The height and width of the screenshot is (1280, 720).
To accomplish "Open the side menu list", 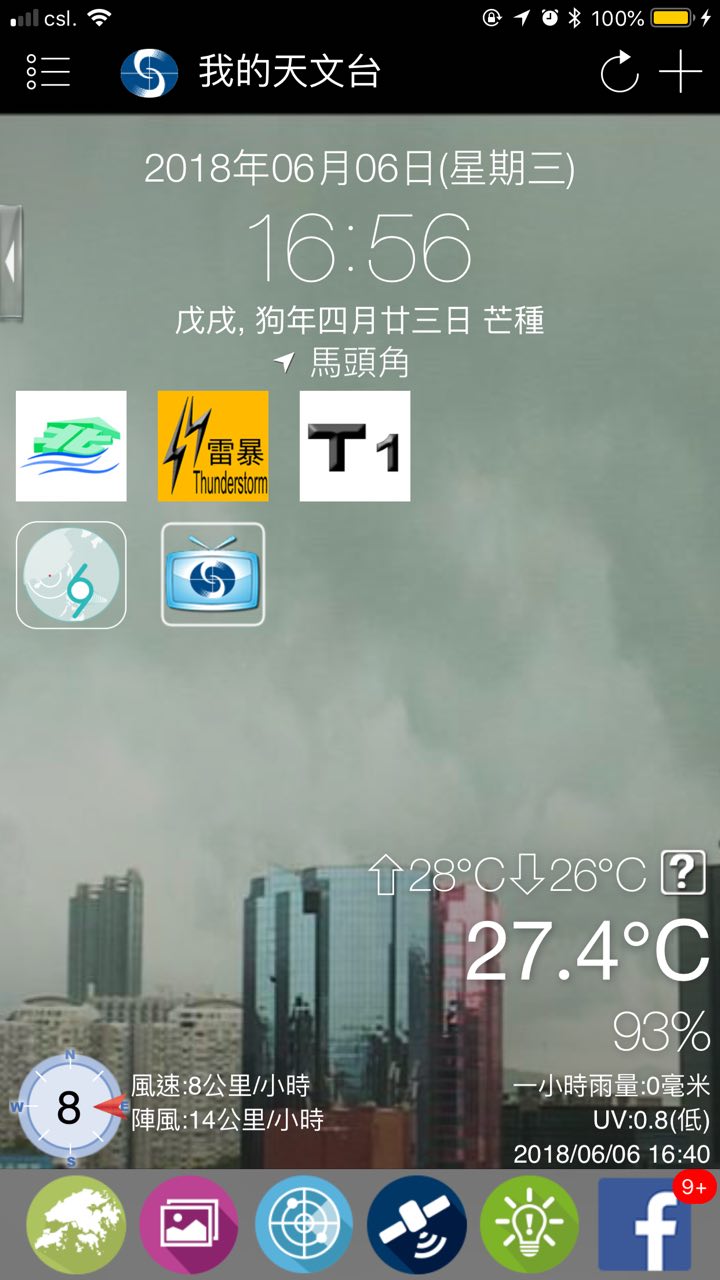I will [48, 72].
